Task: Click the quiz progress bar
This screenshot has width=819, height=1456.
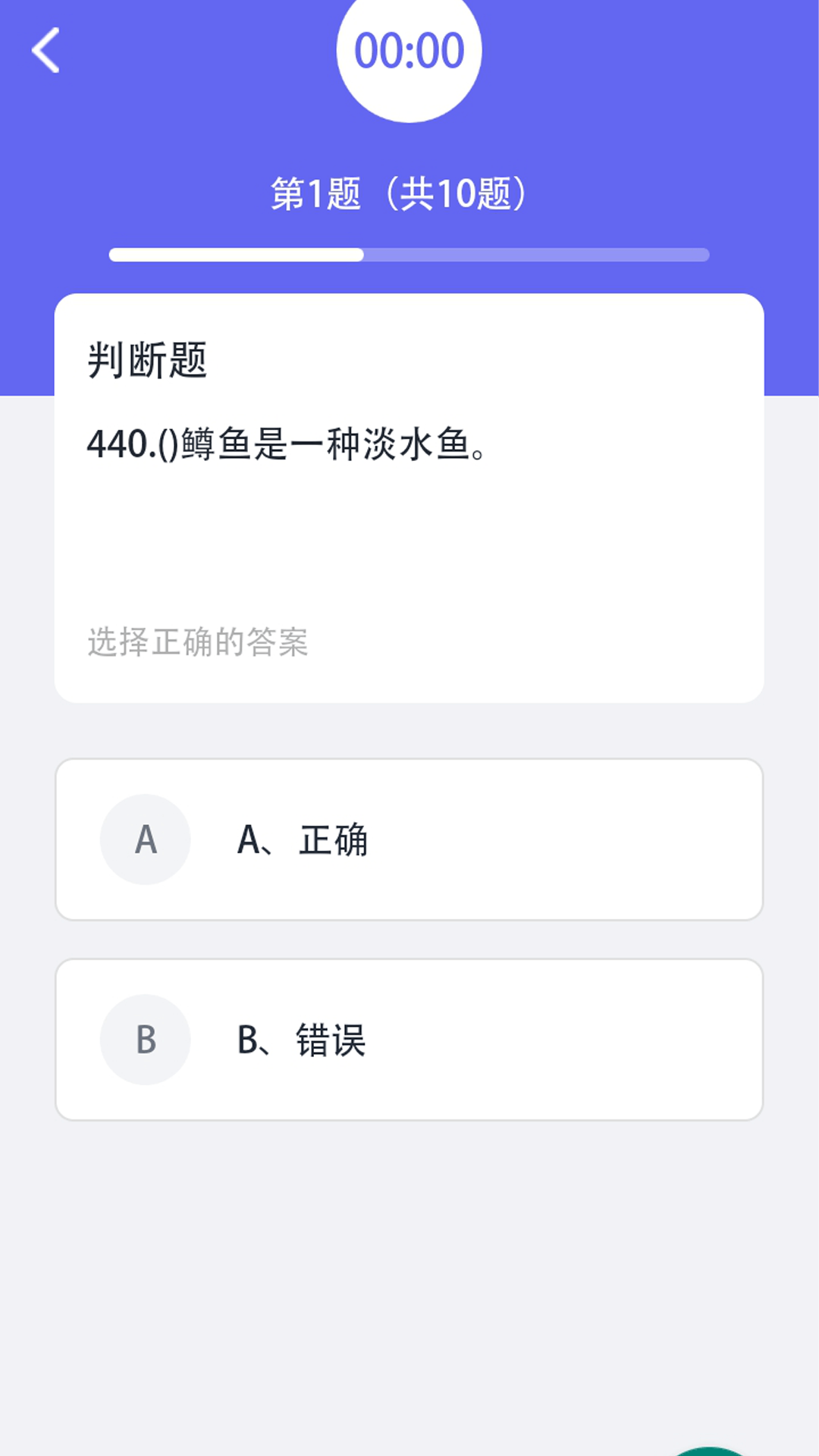Action: (x=409, y=254)
